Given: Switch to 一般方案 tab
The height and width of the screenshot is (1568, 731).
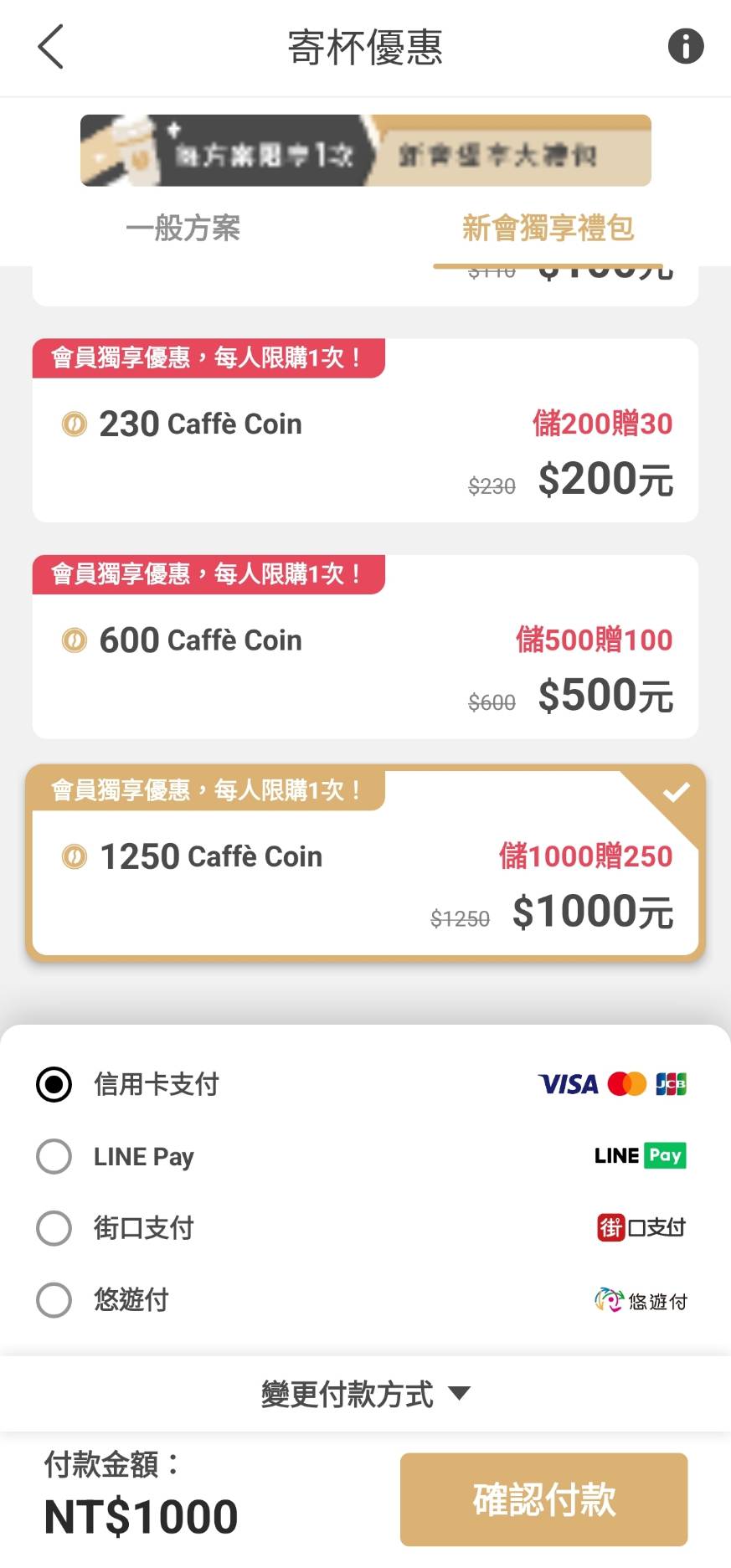Looking at the screenshot, I should (x=183, y=228).
